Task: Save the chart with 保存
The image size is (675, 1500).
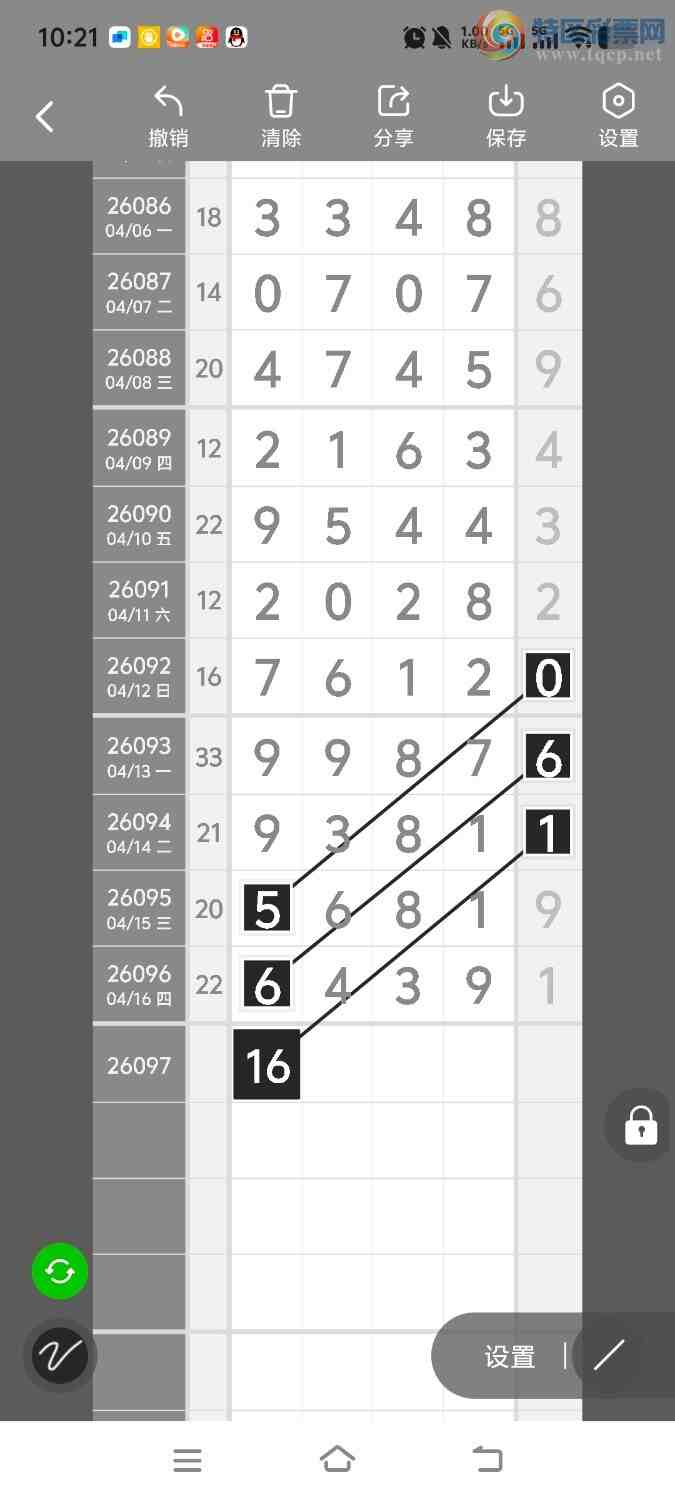Action: pos(506,116)
